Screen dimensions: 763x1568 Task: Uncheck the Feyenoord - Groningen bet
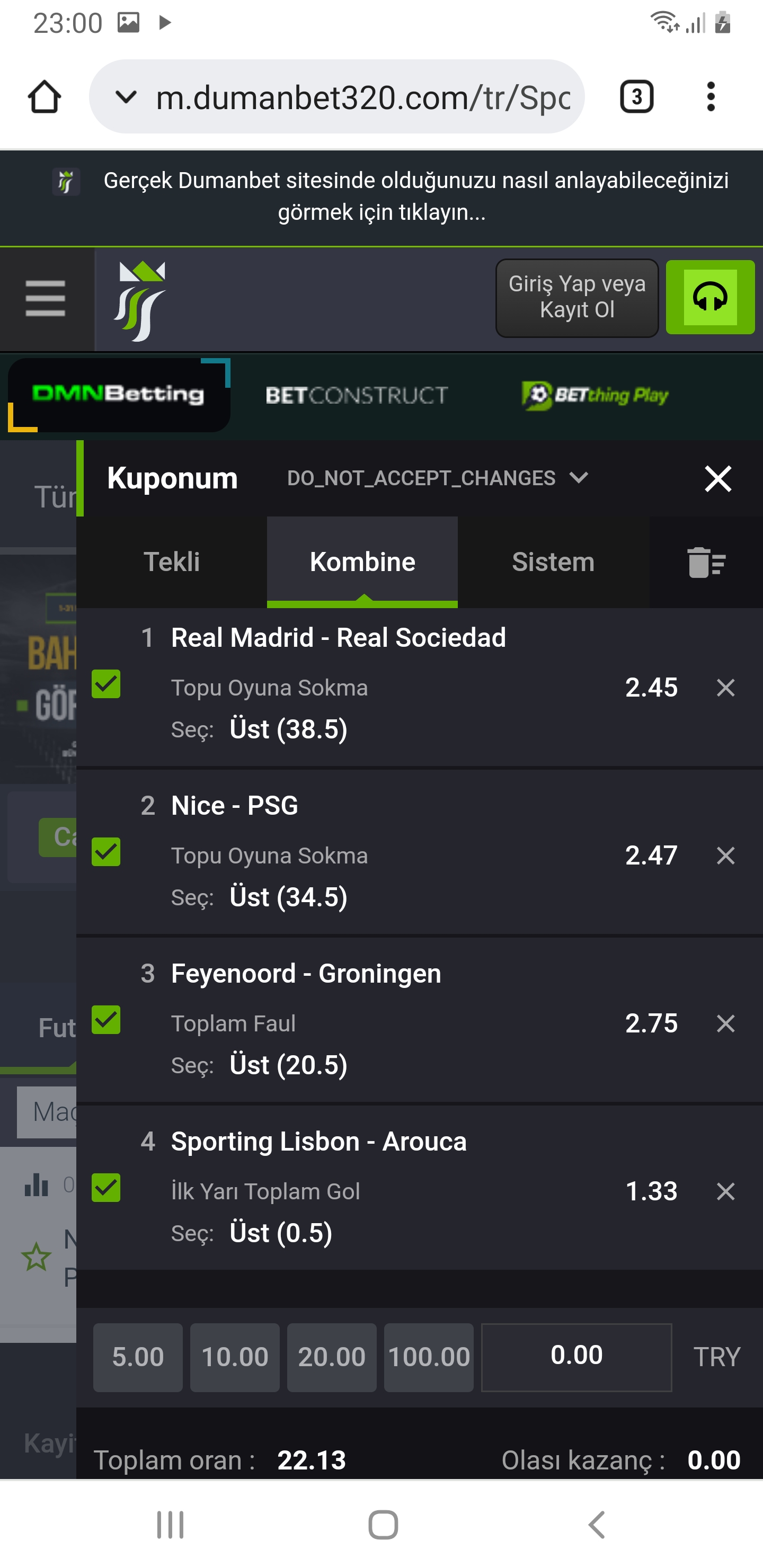coord(106,1020)
